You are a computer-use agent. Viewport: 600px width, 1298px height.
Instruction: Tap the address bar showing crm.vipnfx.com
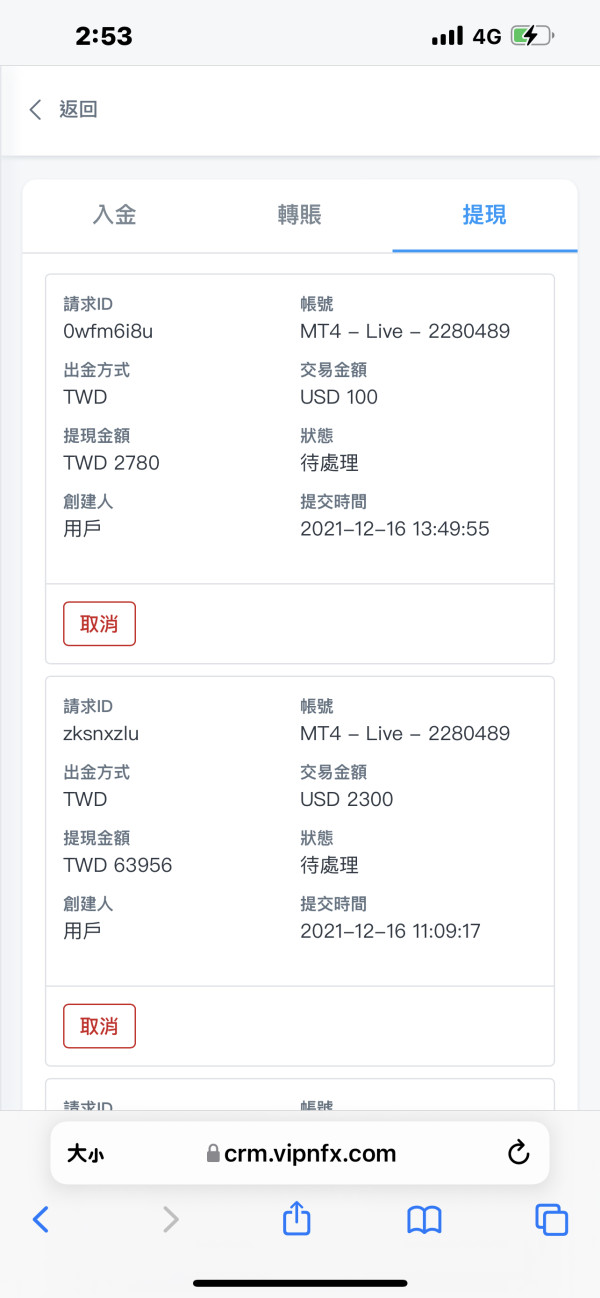point(300,1153)
